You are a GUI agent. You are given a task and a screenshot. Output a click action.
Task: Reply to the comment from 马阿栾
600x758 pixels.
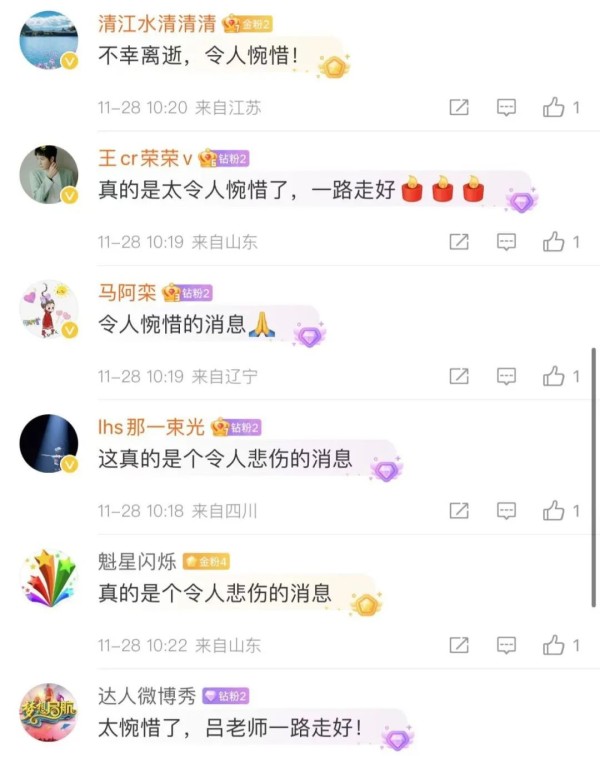[507, 376]
